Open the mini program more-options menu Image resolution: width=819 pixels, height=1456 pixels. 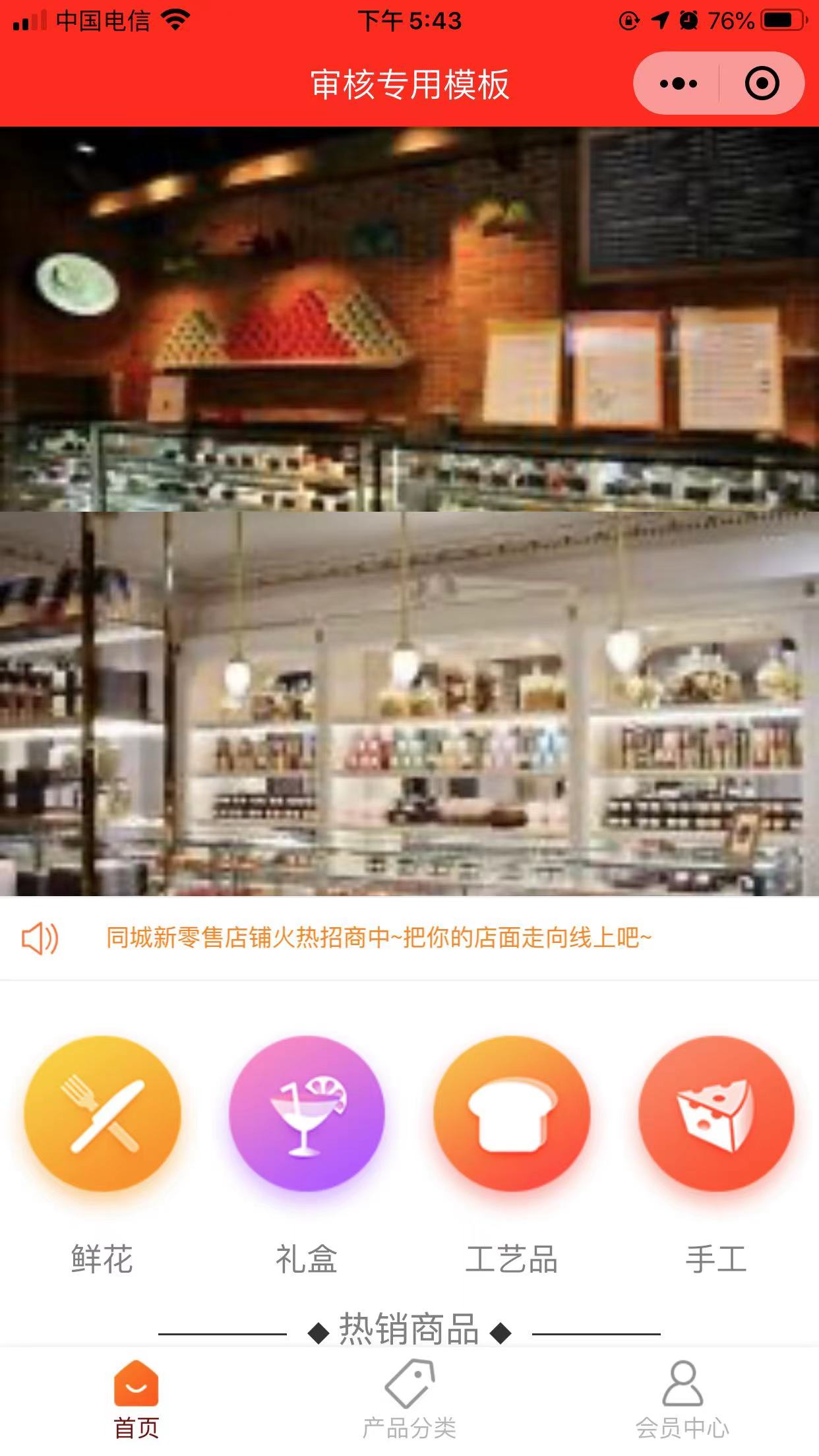tap(678, 84)
